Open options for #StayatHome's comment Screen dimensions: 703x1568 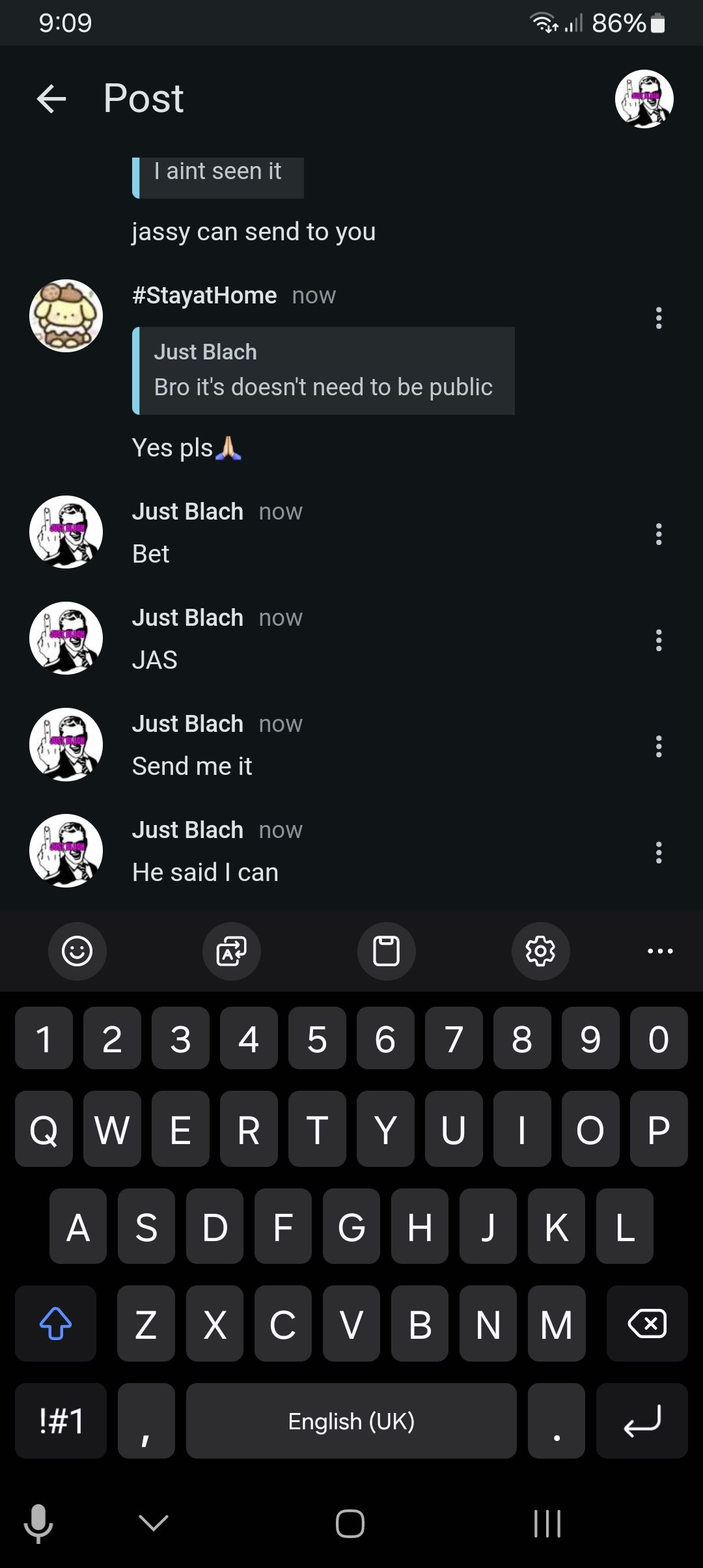pos(659,318)
